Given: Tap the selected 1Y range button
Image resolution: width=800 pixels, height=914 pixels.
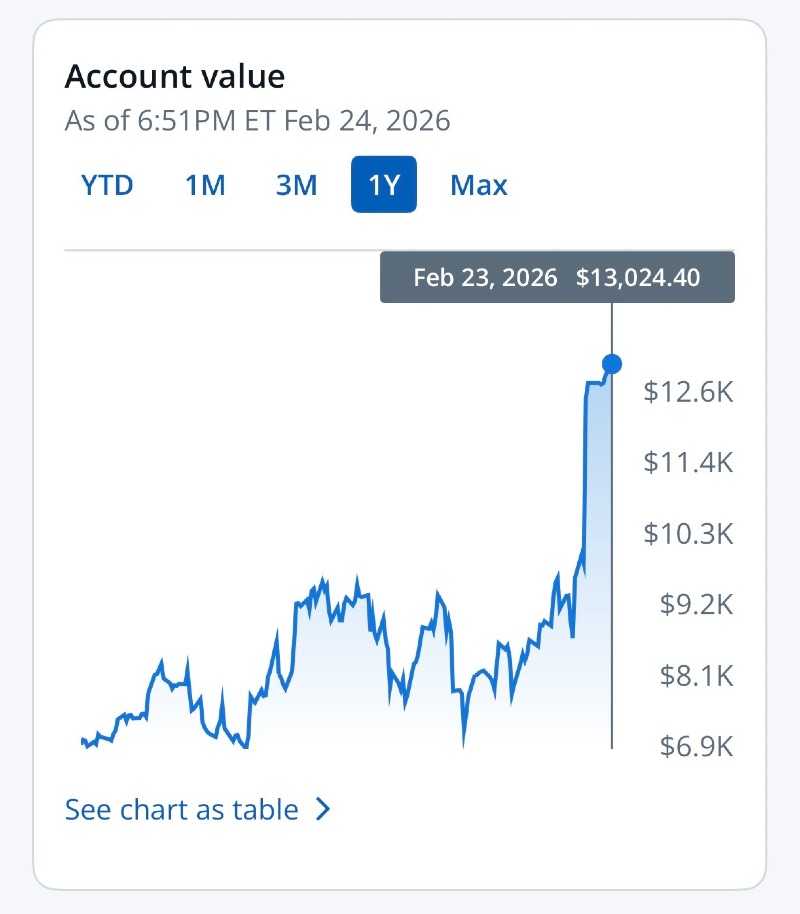Looking at the screenshot, I should 384,185.
